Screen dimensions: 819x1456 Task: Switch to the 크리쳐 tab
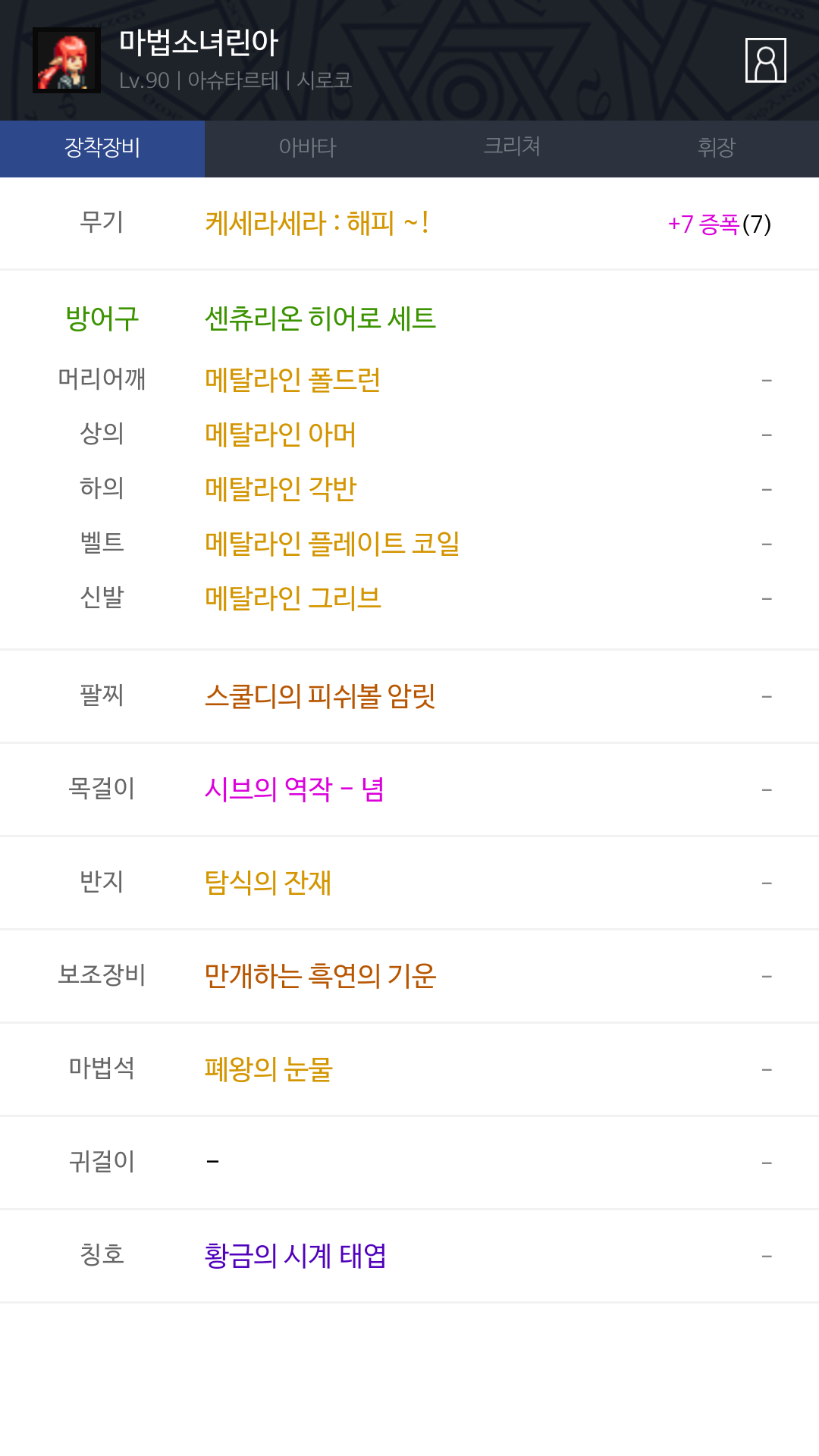pos(512,148)
